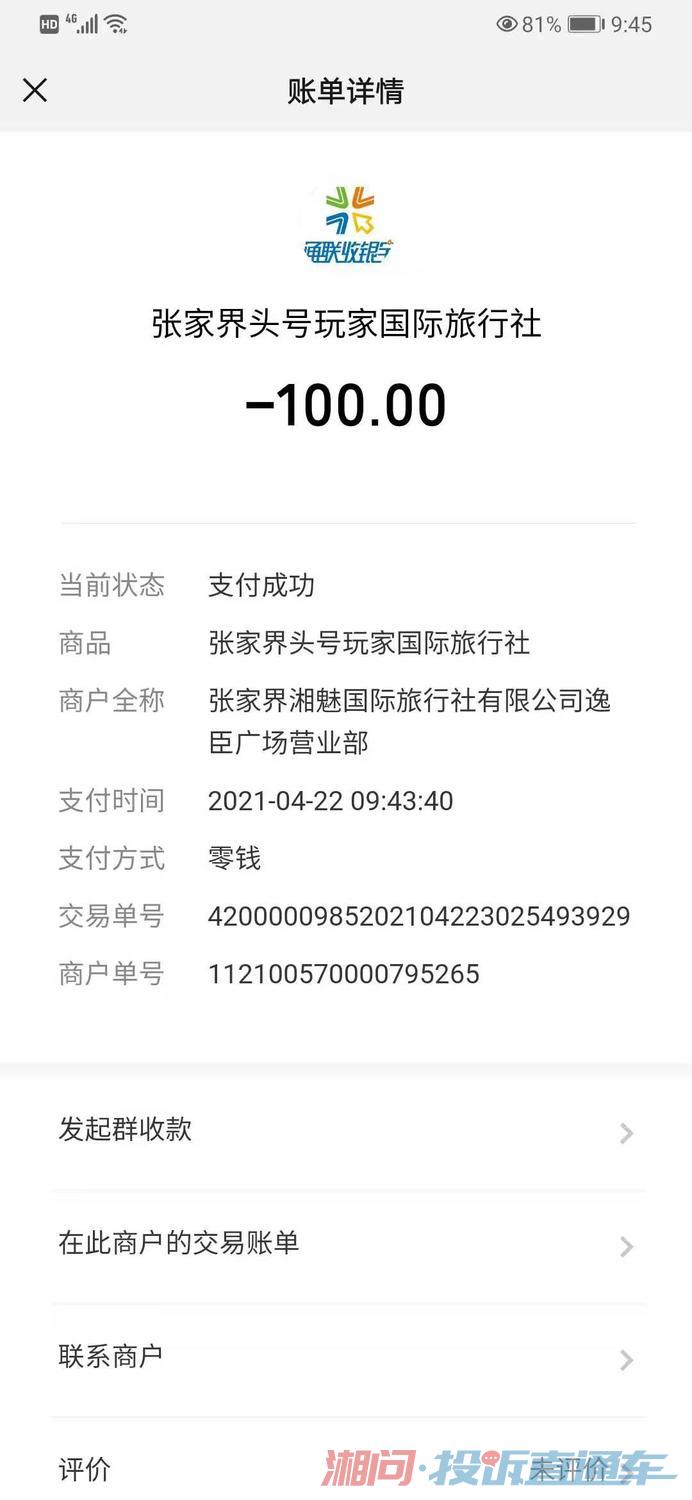Open the 评价 rating row

346,1460
